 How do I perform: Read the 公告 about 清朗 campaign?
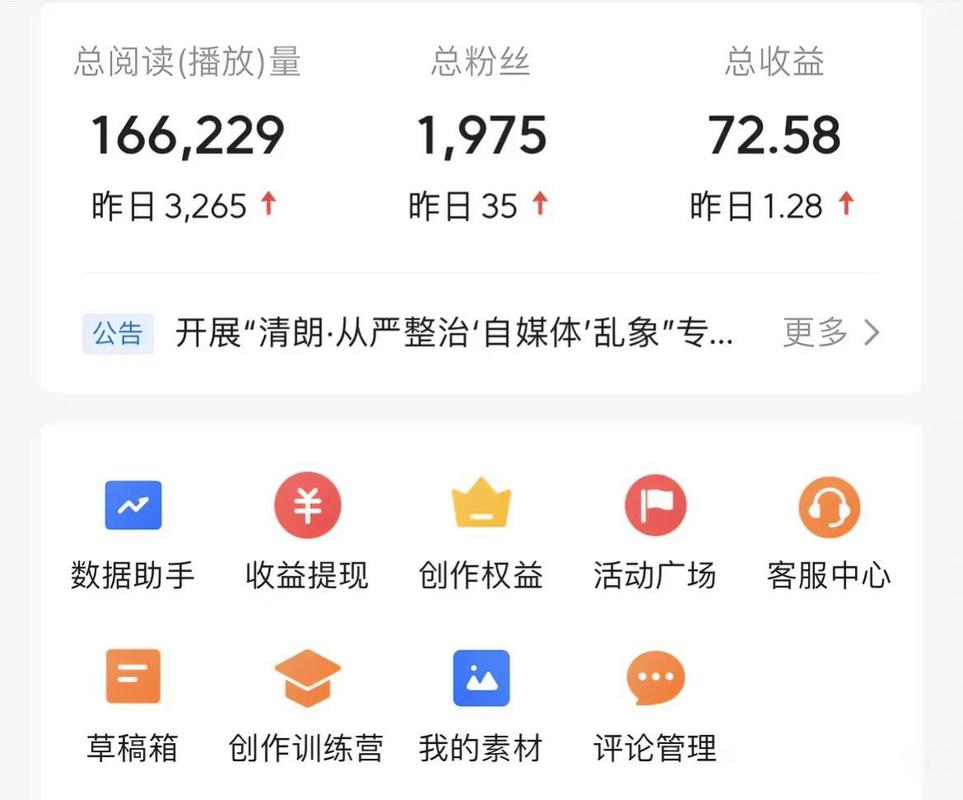(x=454, y=333)
